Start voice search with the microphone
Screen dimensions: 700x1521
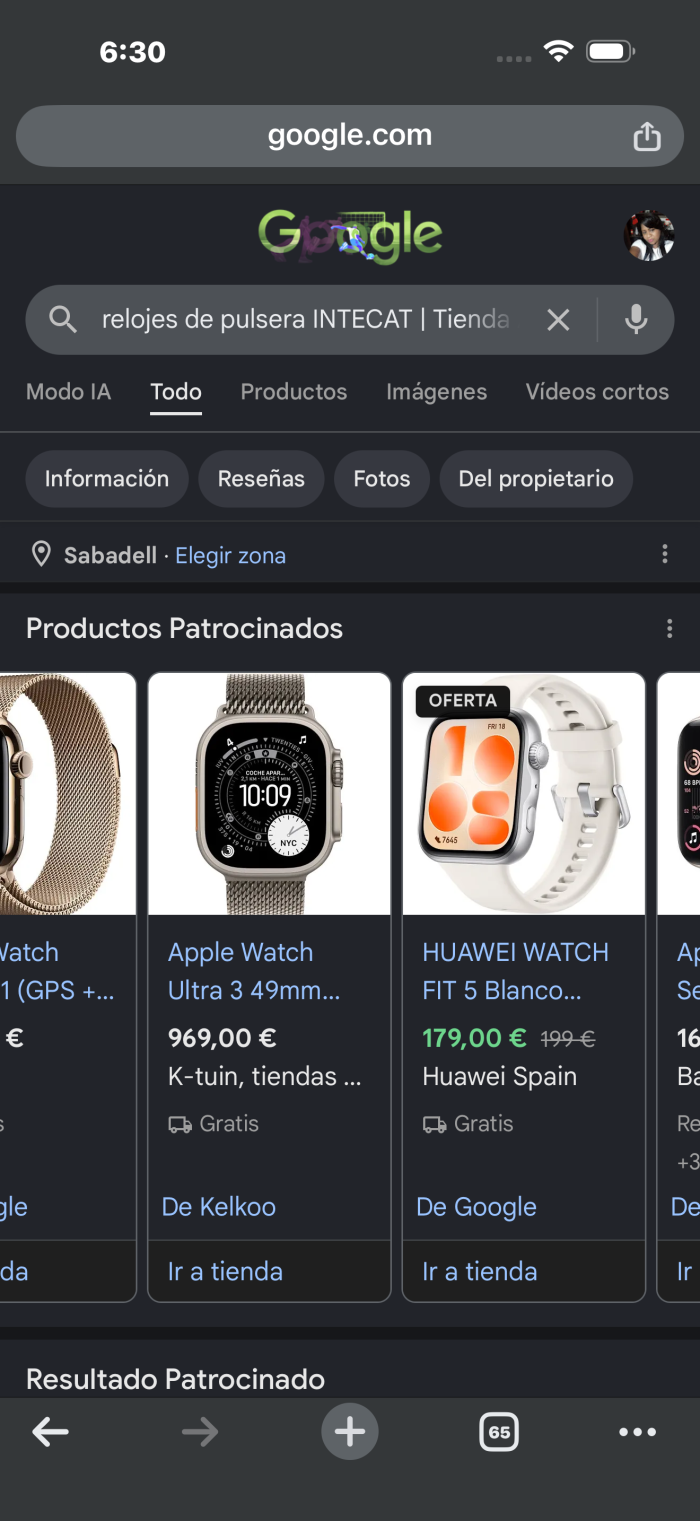(x=636, y=320)
